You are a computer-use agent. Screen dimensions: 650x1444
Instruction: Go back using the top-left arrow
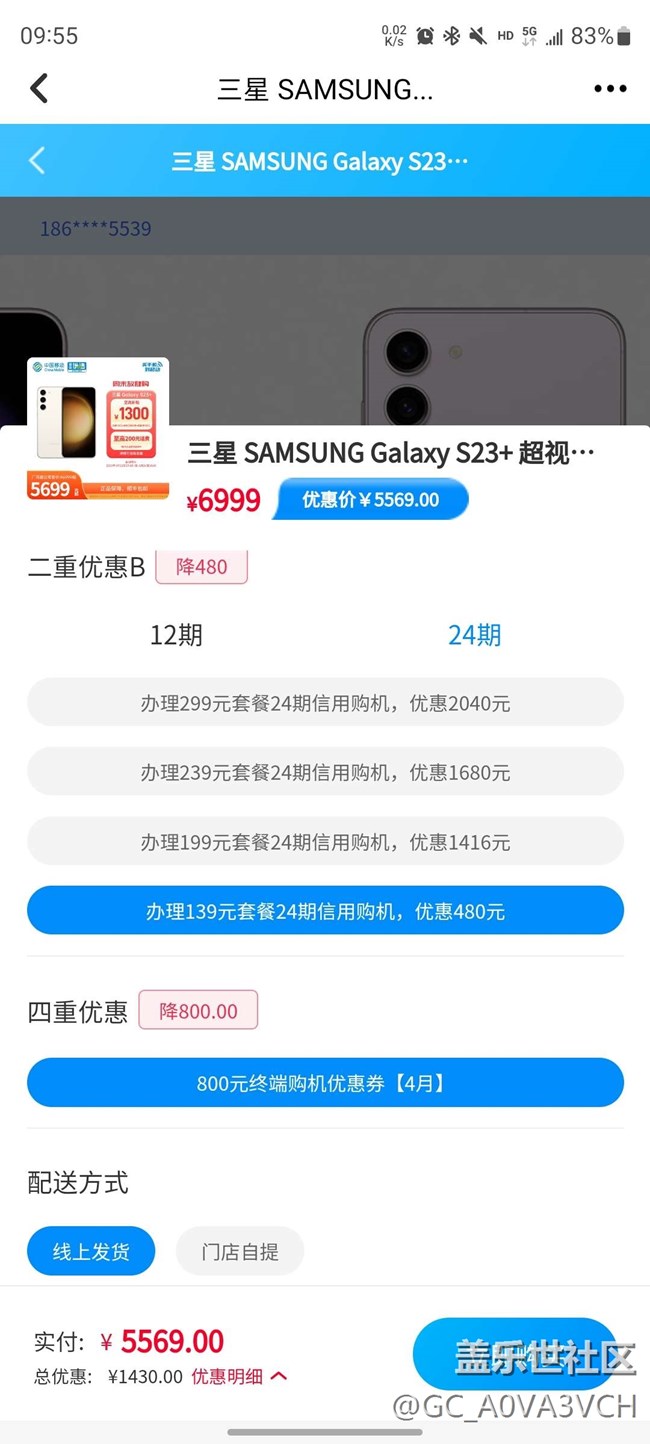[x=39, y=89]
